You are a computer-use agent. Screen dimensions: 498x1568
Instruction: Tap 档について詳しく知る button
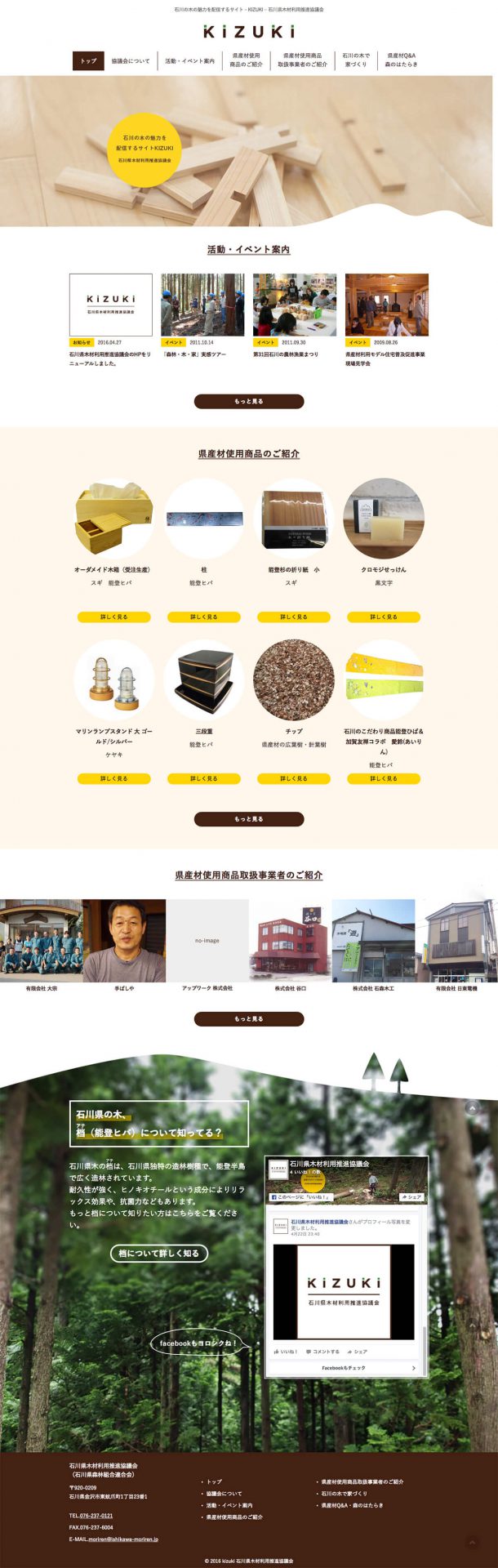tap(158, 1253)
